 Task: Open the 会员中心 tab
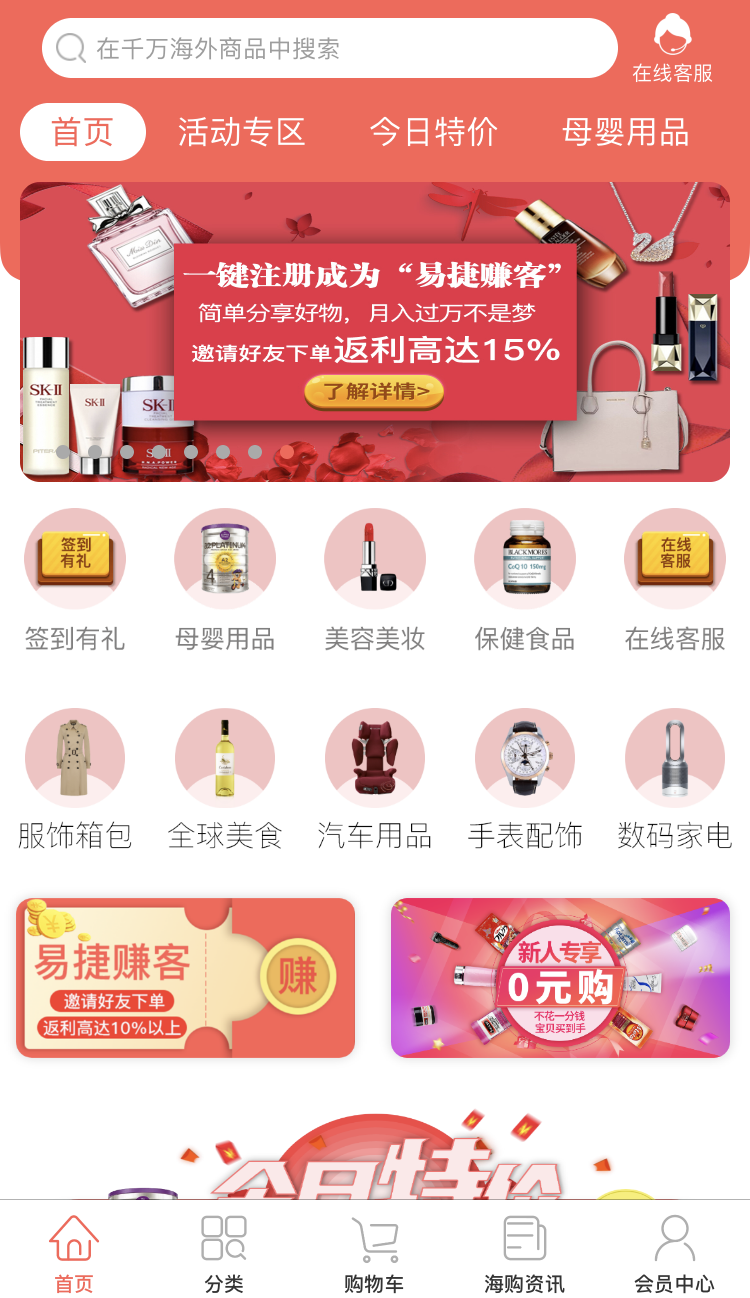click(674, 1254)
